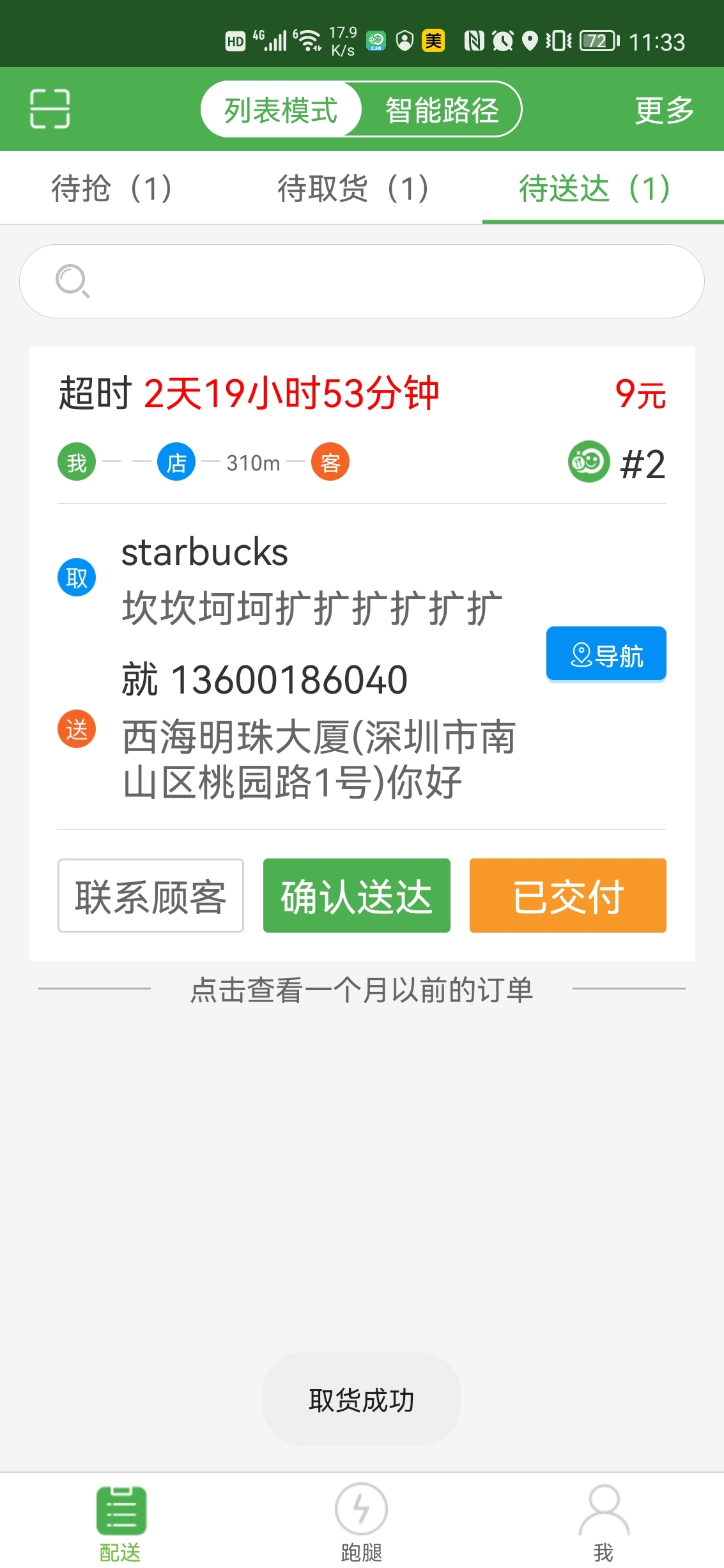Switch to 列表模式 list mode
724x1568 pixels.
[x=281, y=110]
